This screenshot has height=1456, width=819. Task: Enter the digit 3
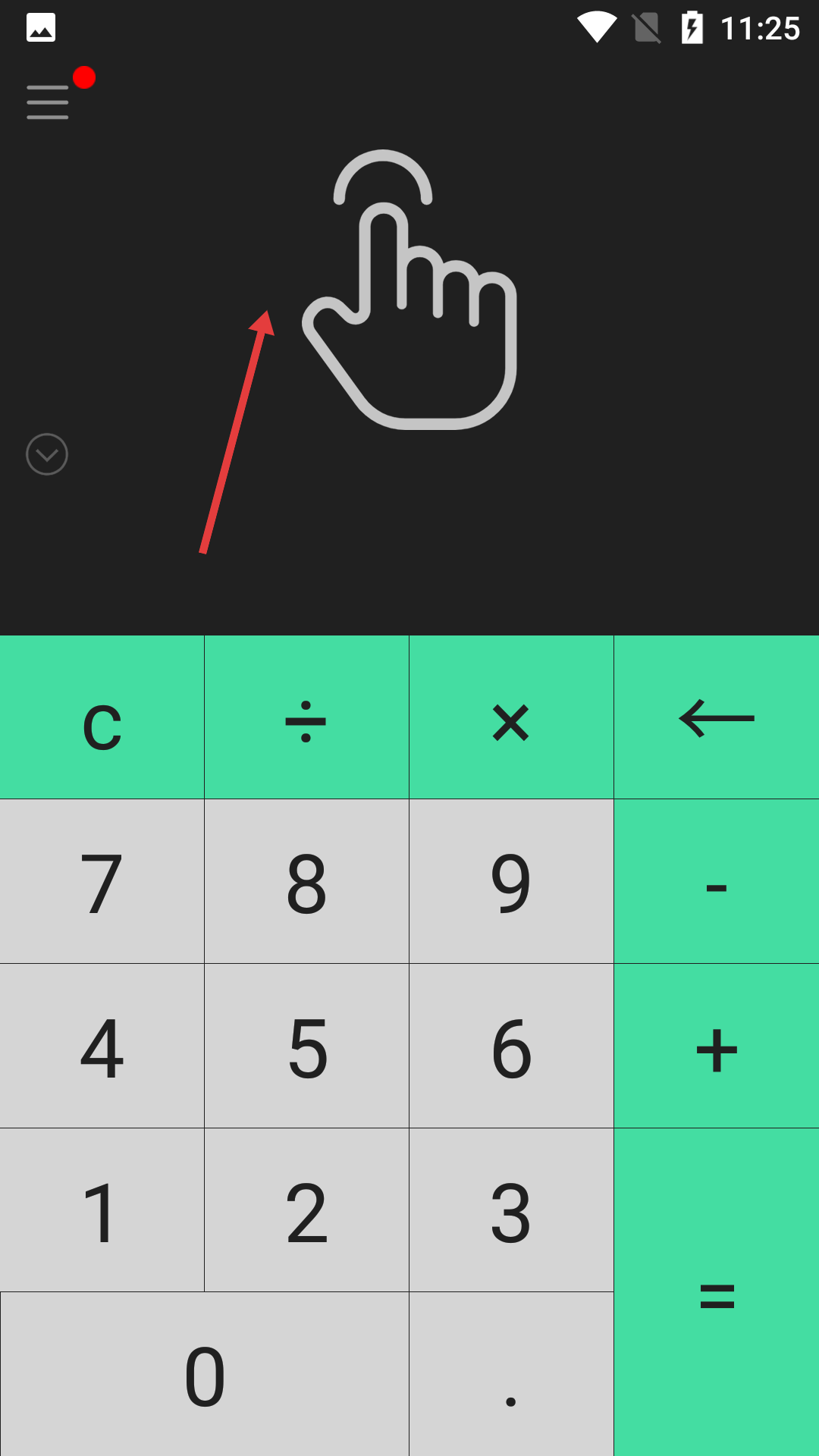(x=511, y=1210)
